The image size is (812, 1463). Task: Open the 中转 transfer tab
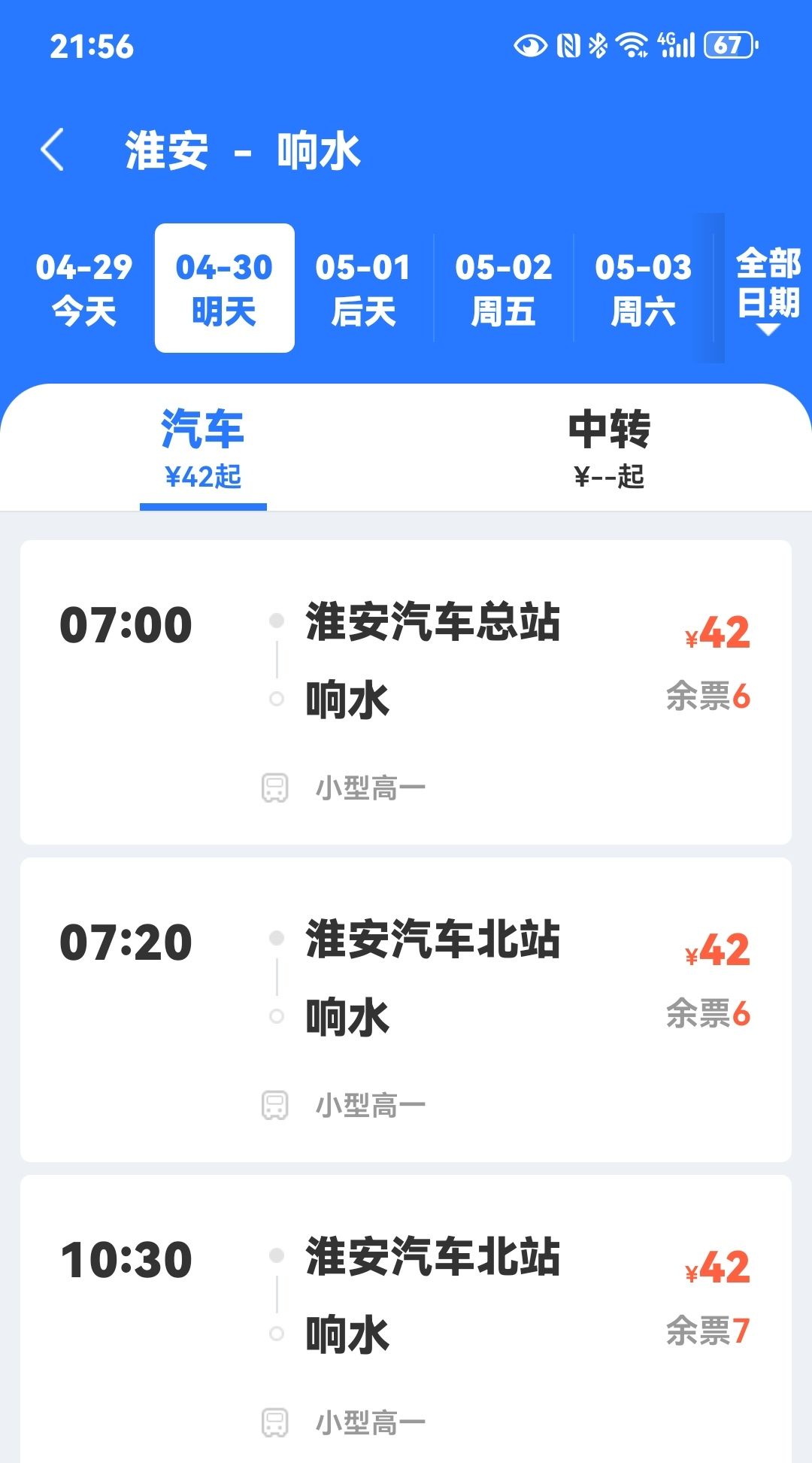(609, 449)
